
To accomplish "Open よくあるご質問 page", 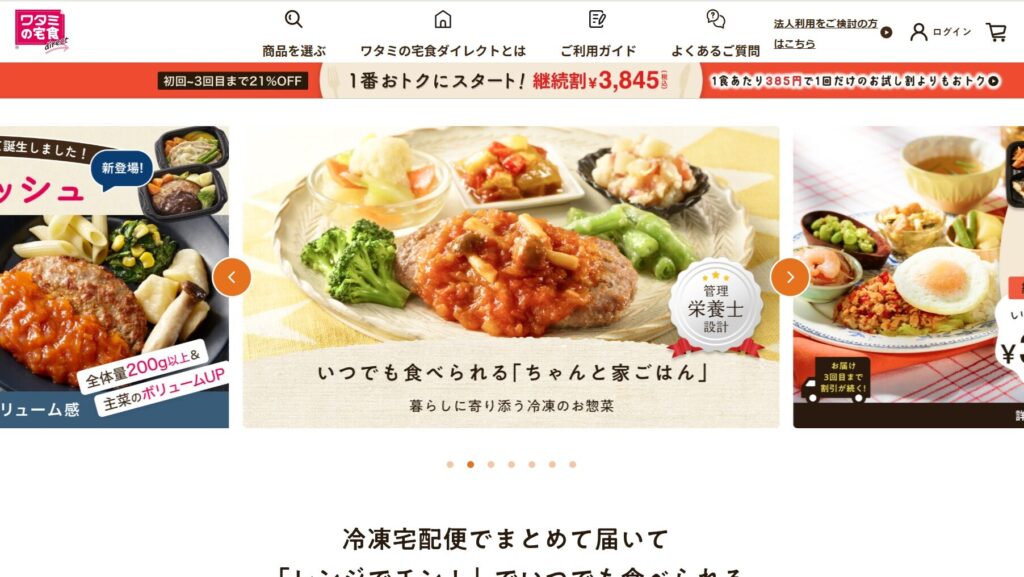I will coord(715,33).
